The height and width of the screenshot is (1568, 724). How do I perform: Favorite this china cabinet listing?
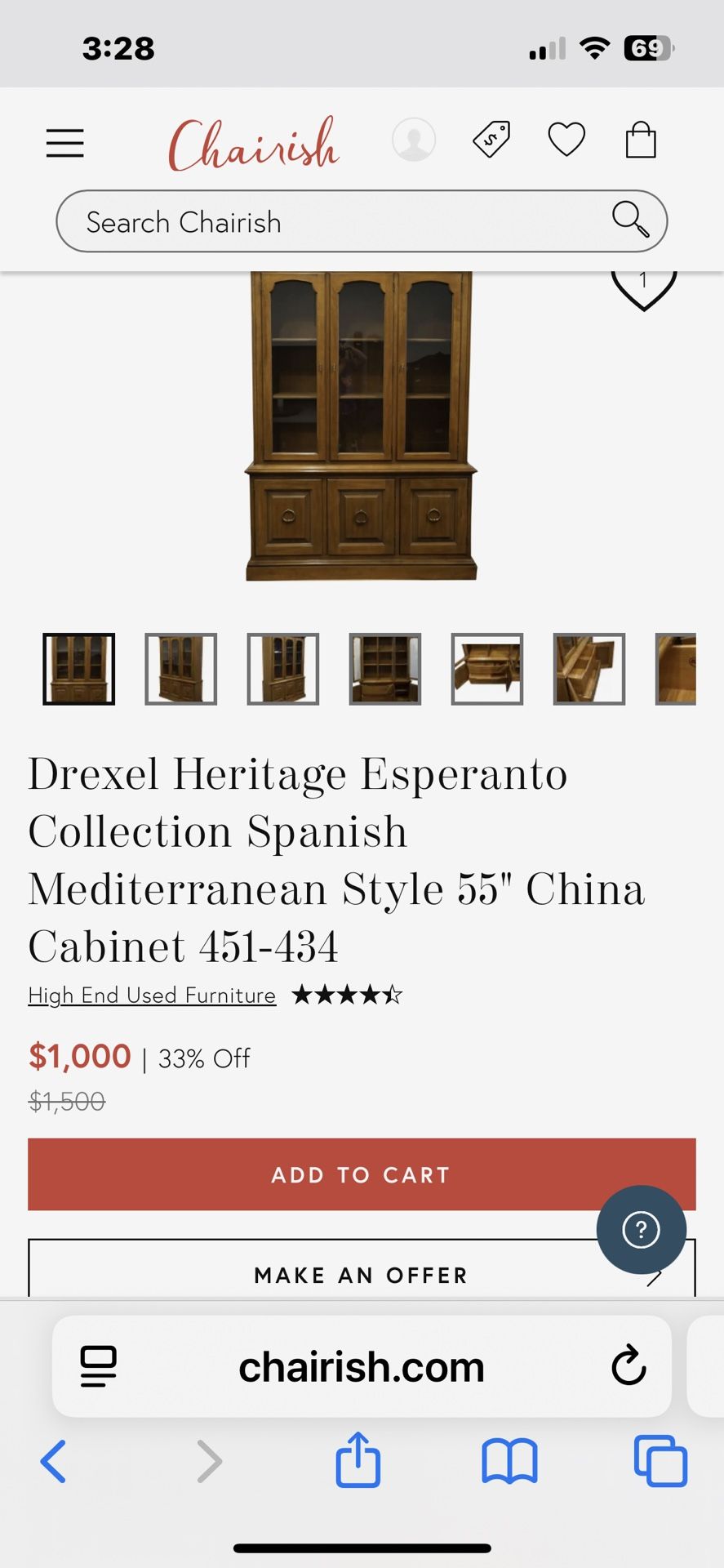click(643, 286)
